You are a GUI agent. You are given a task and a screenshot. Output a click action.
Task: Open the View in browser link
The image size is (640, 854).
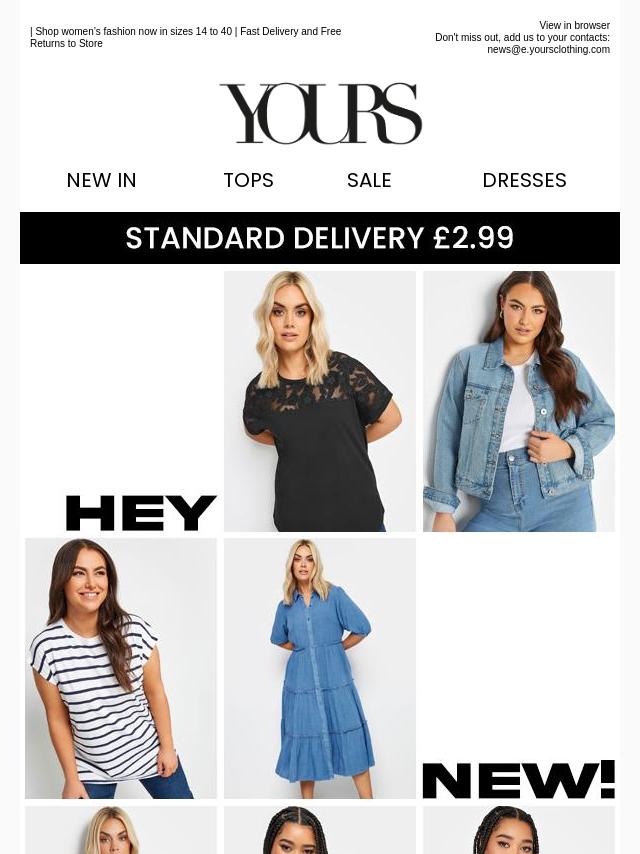pyautogui.click(x=574, y=26)
